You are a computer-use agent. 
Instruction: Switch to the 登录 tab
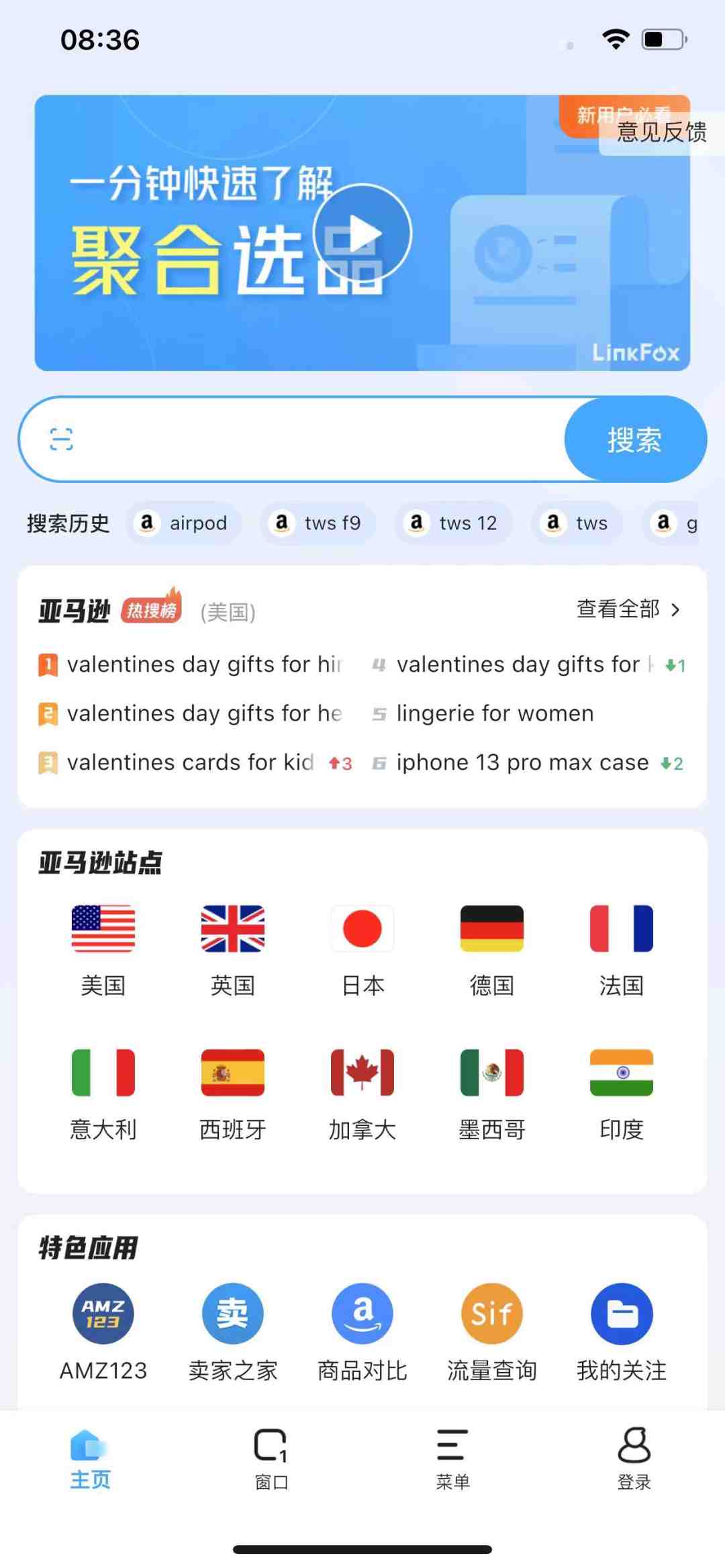(634, 1459)
